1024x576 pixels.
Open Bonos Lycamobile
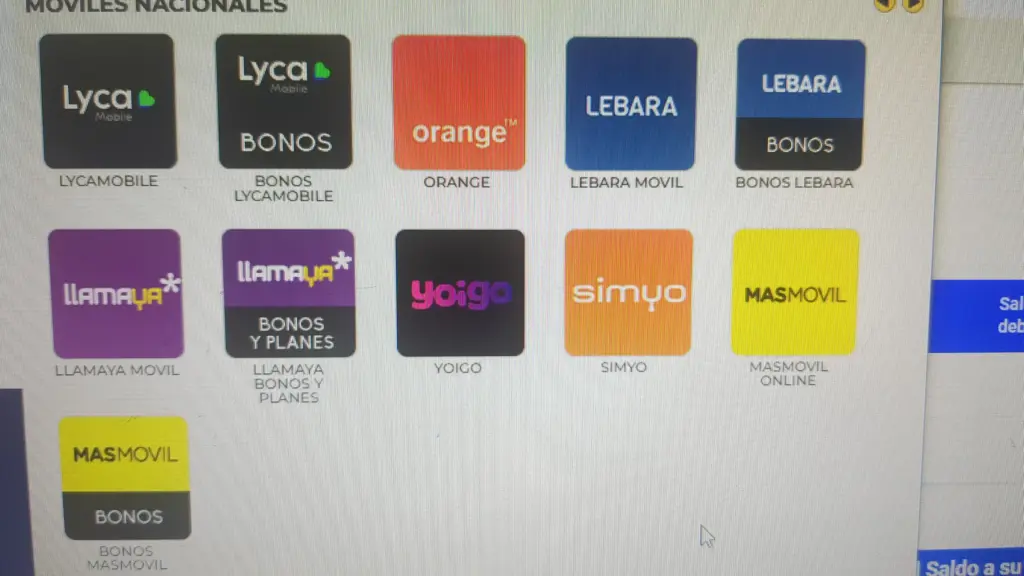coord(284,101)
